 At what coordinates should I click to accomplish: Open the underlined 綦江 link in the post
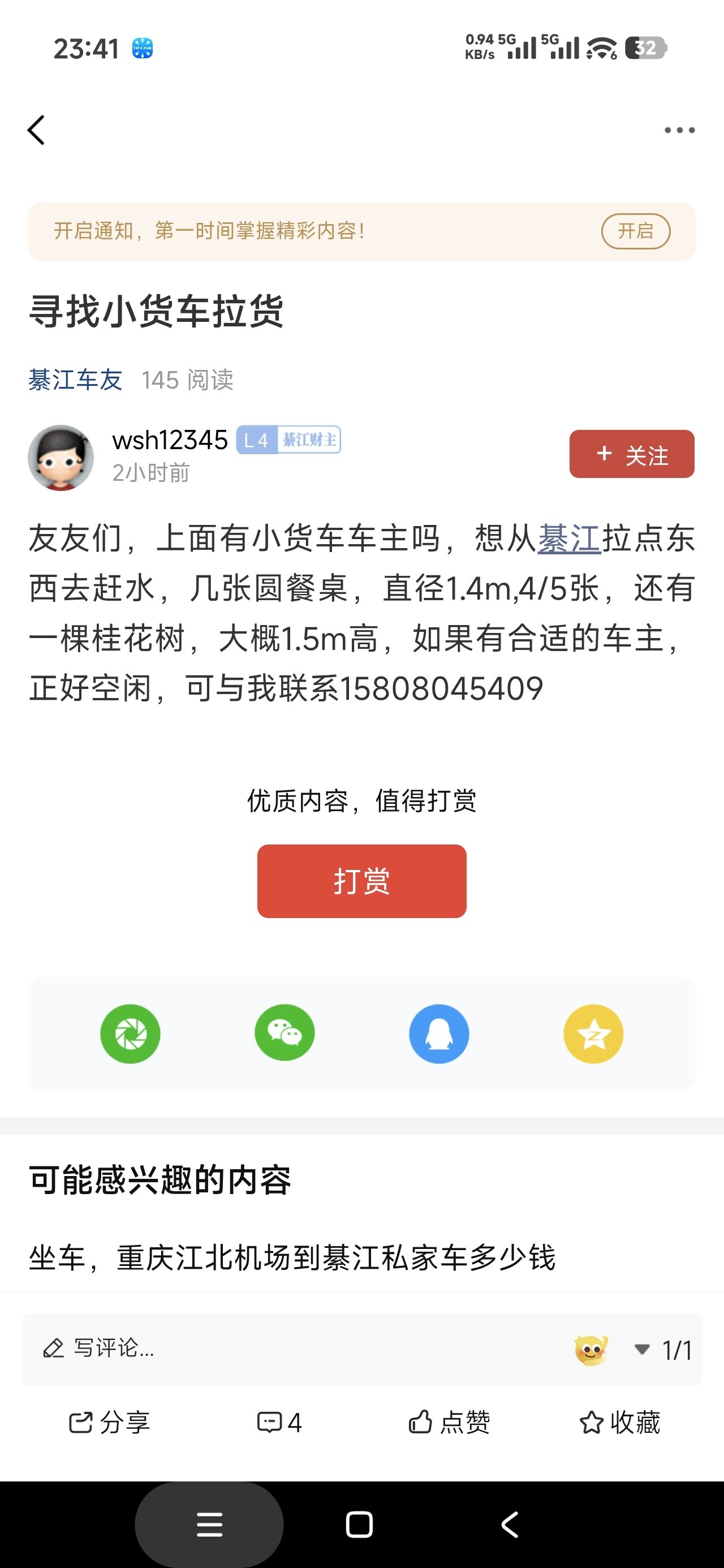pyautogui.click(x=568, y=539)
